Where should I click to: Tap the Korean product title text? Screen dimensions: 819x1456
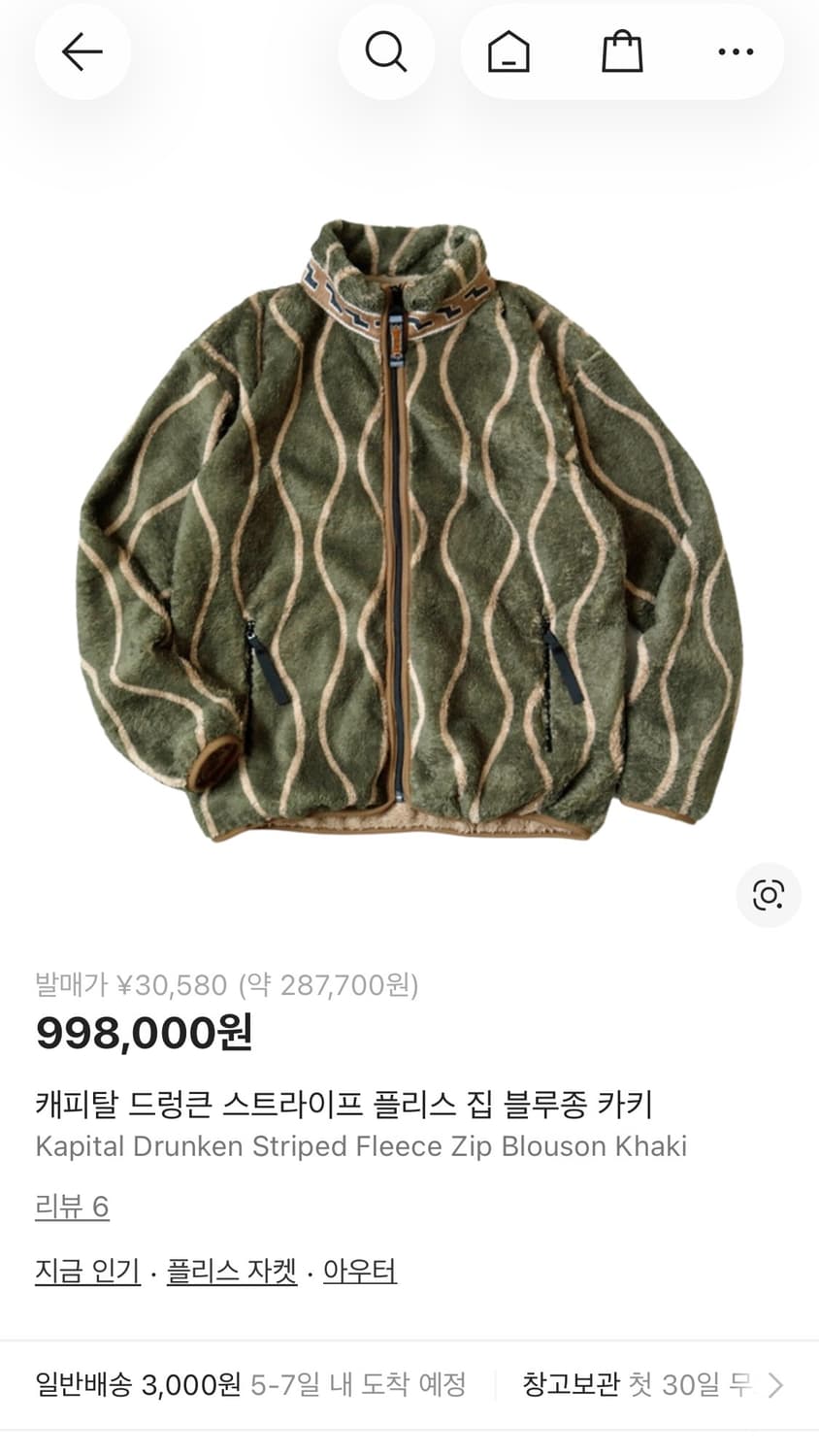(344, 1105)
